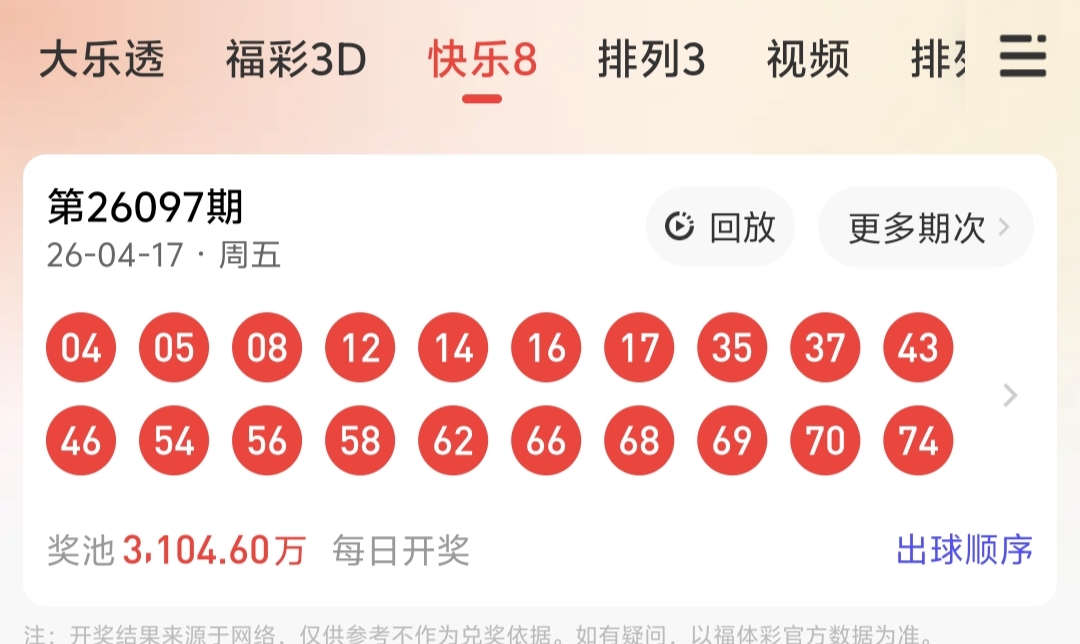This screenshot has height=644, width=1080.
Task: Switch to the 大乐透 tab
Action: tap(102, 60)
